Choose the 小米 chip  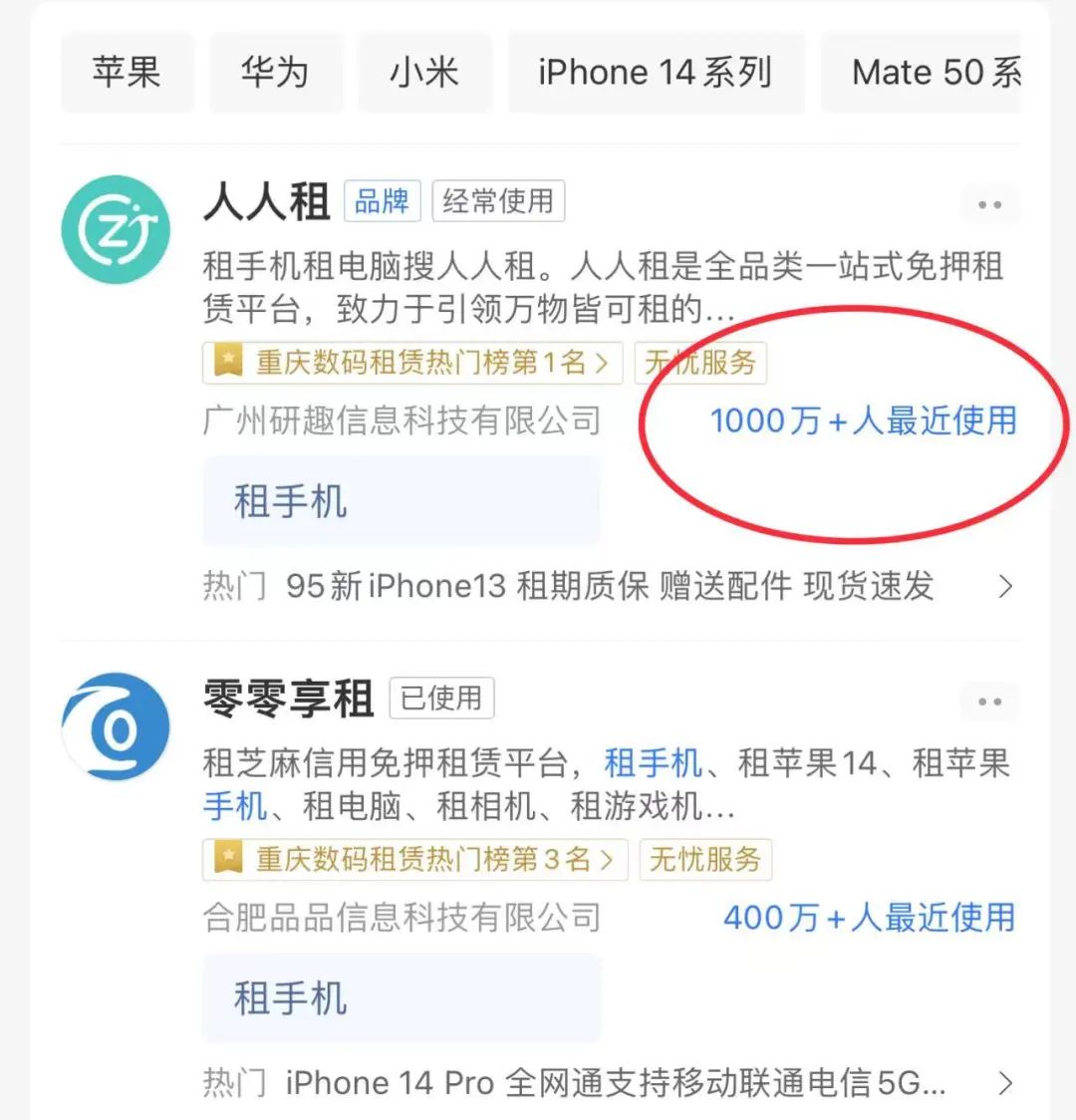[424, 72]
